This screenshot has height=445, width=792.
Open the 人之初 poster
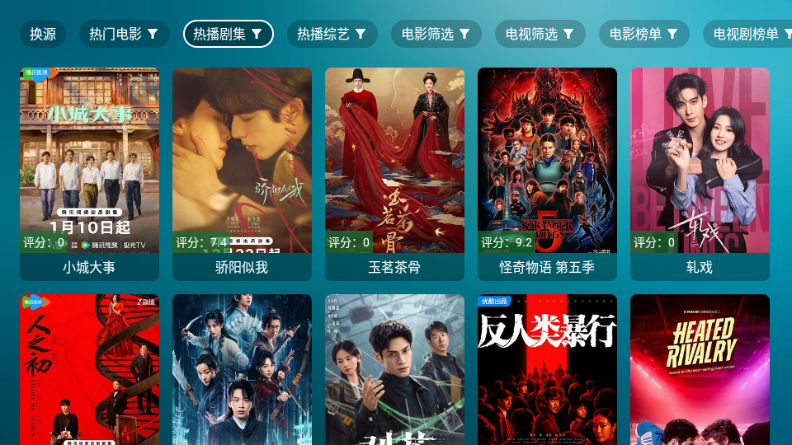click(x=89, y=370)
